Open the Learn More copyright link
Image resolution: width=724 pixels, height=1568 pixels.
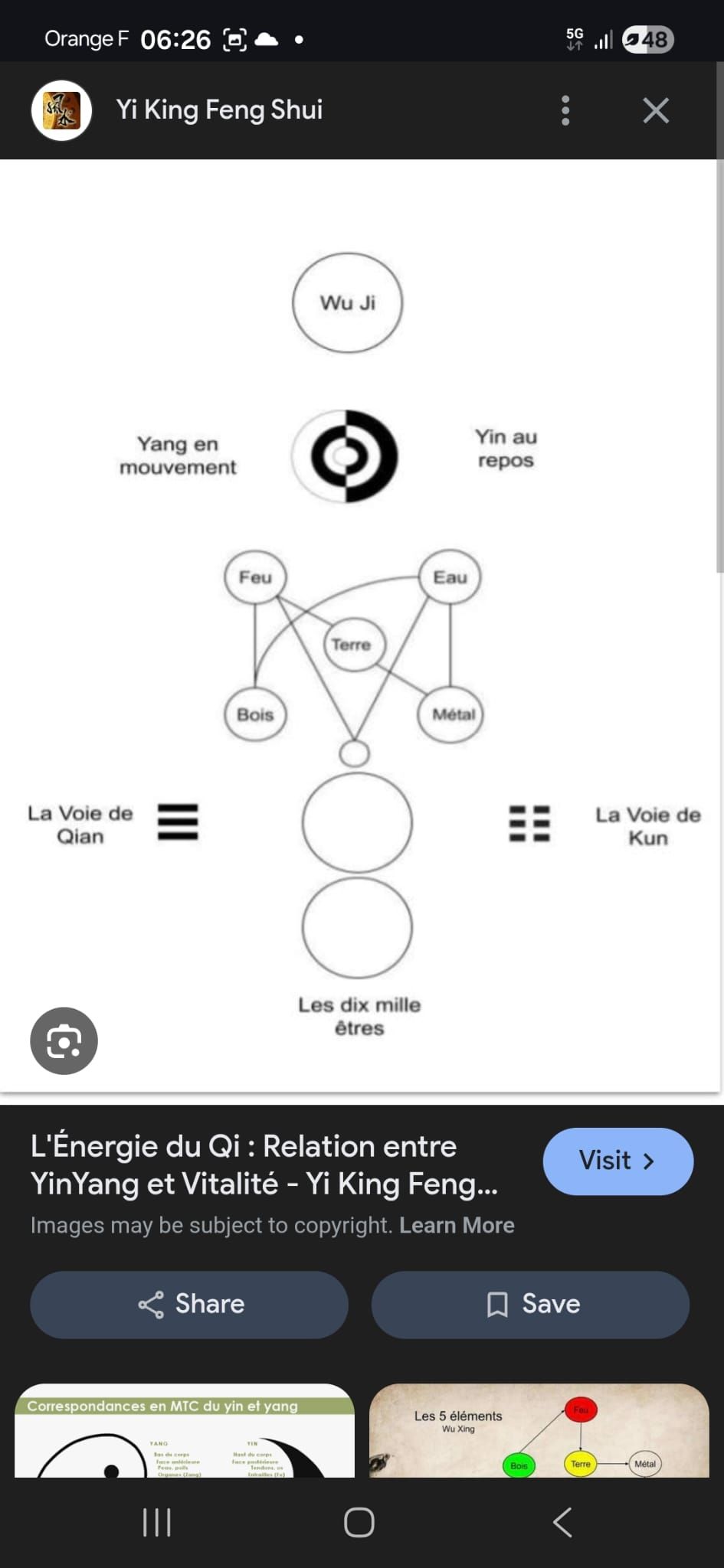(457, 1225)
